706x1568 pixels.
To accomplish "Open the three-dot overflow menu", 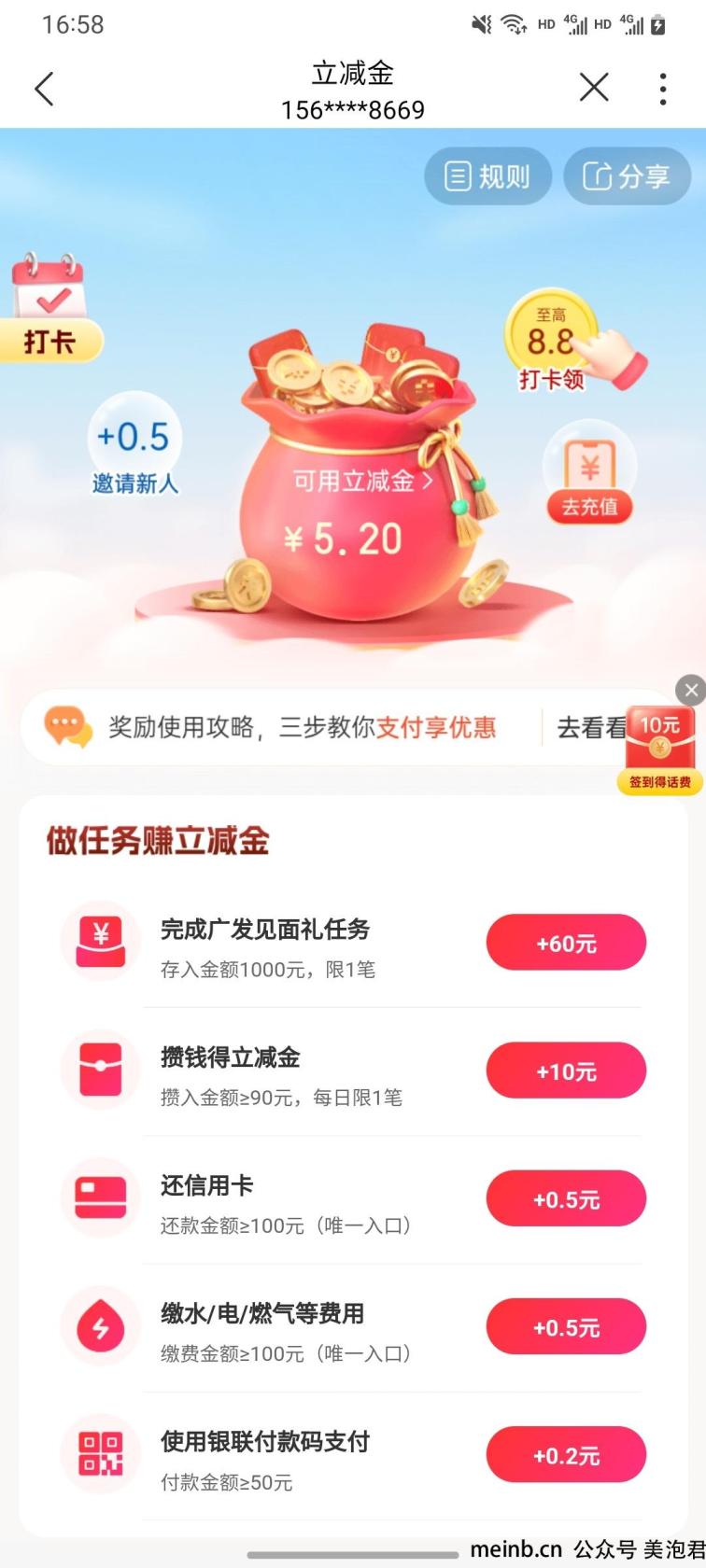I will pos(663,89).
